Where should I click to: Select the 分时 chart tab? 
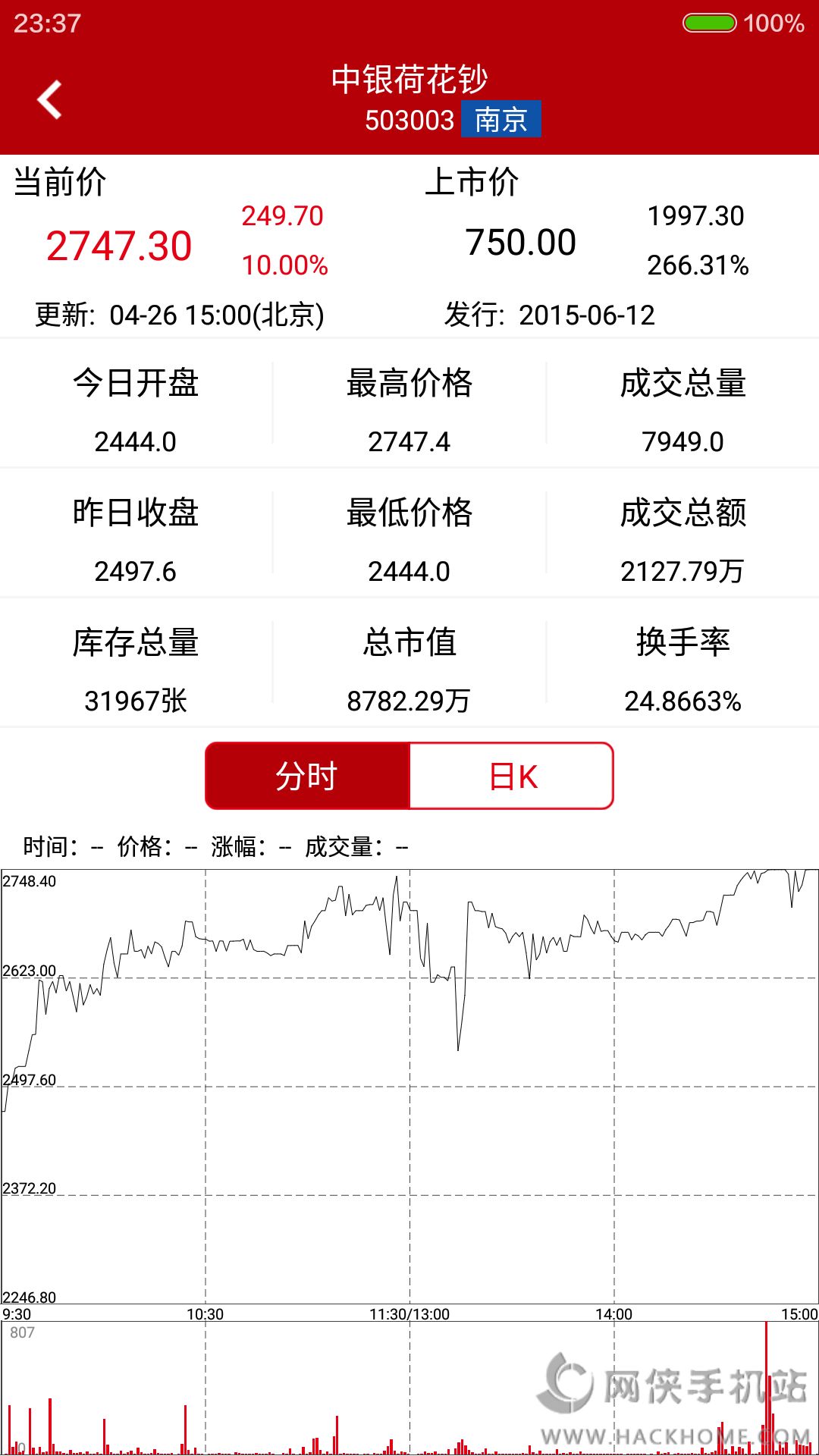click(x=307, y=776)
